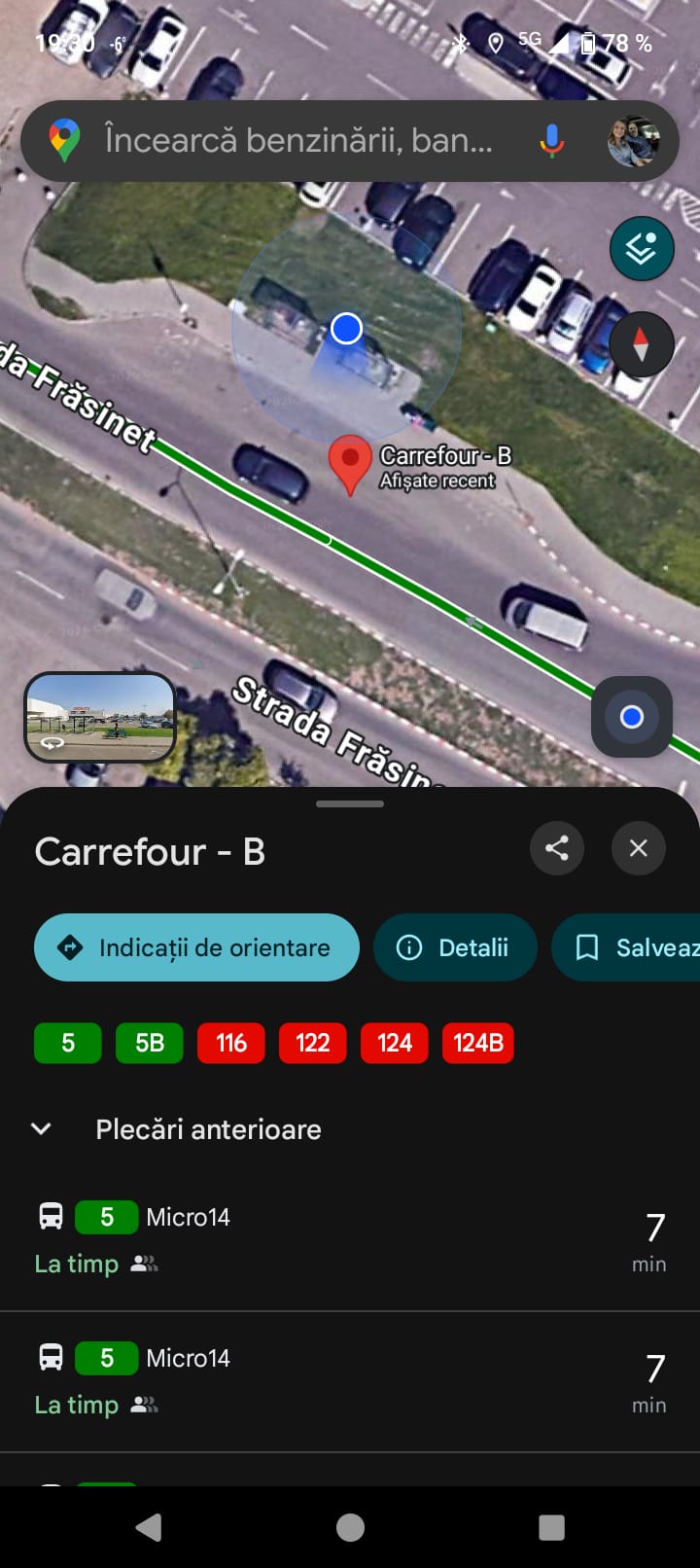Viewport: 700px width, 1568px height.
Task: Share the Carrefour - B stop
Action: [x=557, y=848]
